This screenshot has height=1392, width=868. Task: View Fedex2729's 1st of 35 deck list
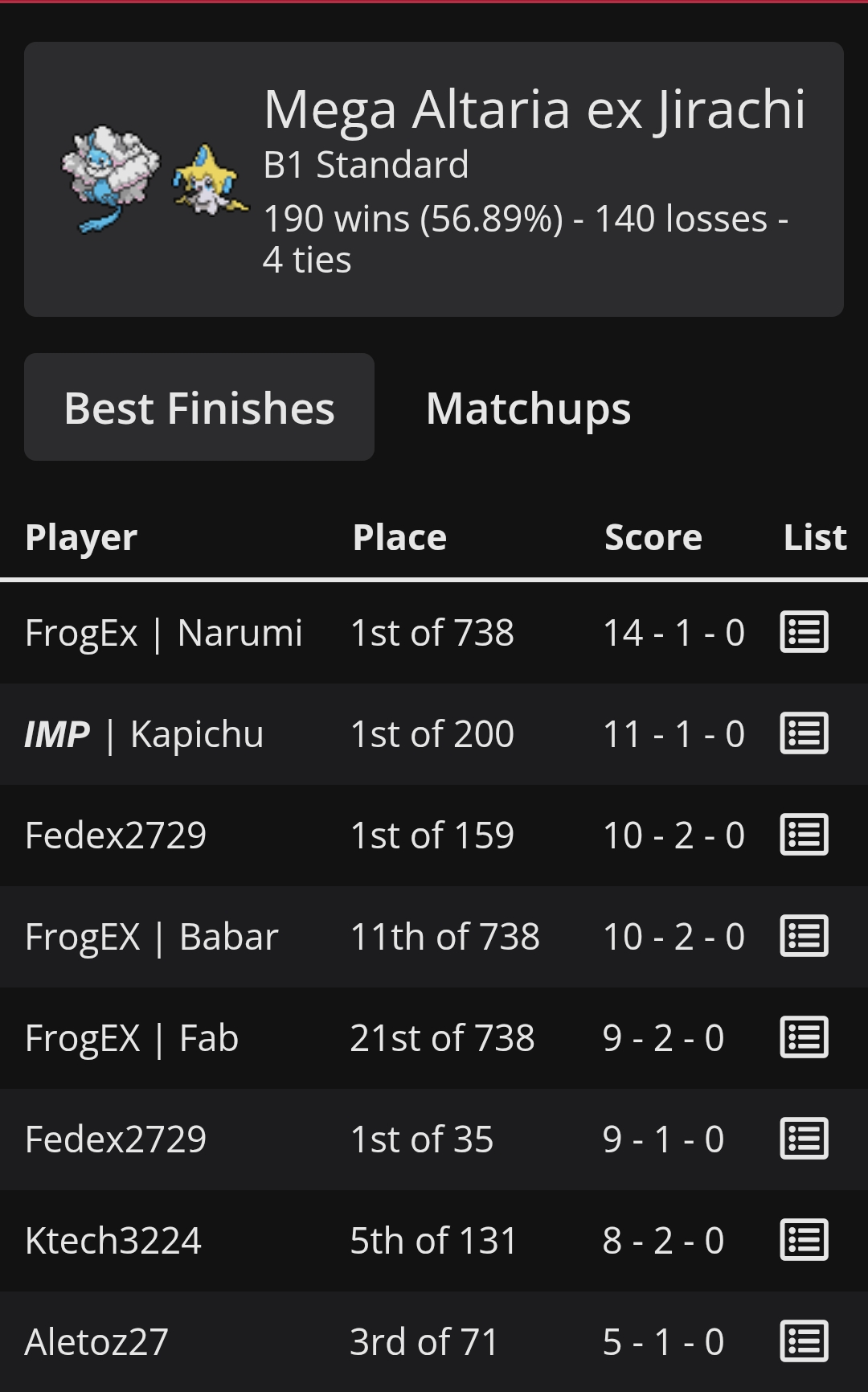tap(804, 1139)
